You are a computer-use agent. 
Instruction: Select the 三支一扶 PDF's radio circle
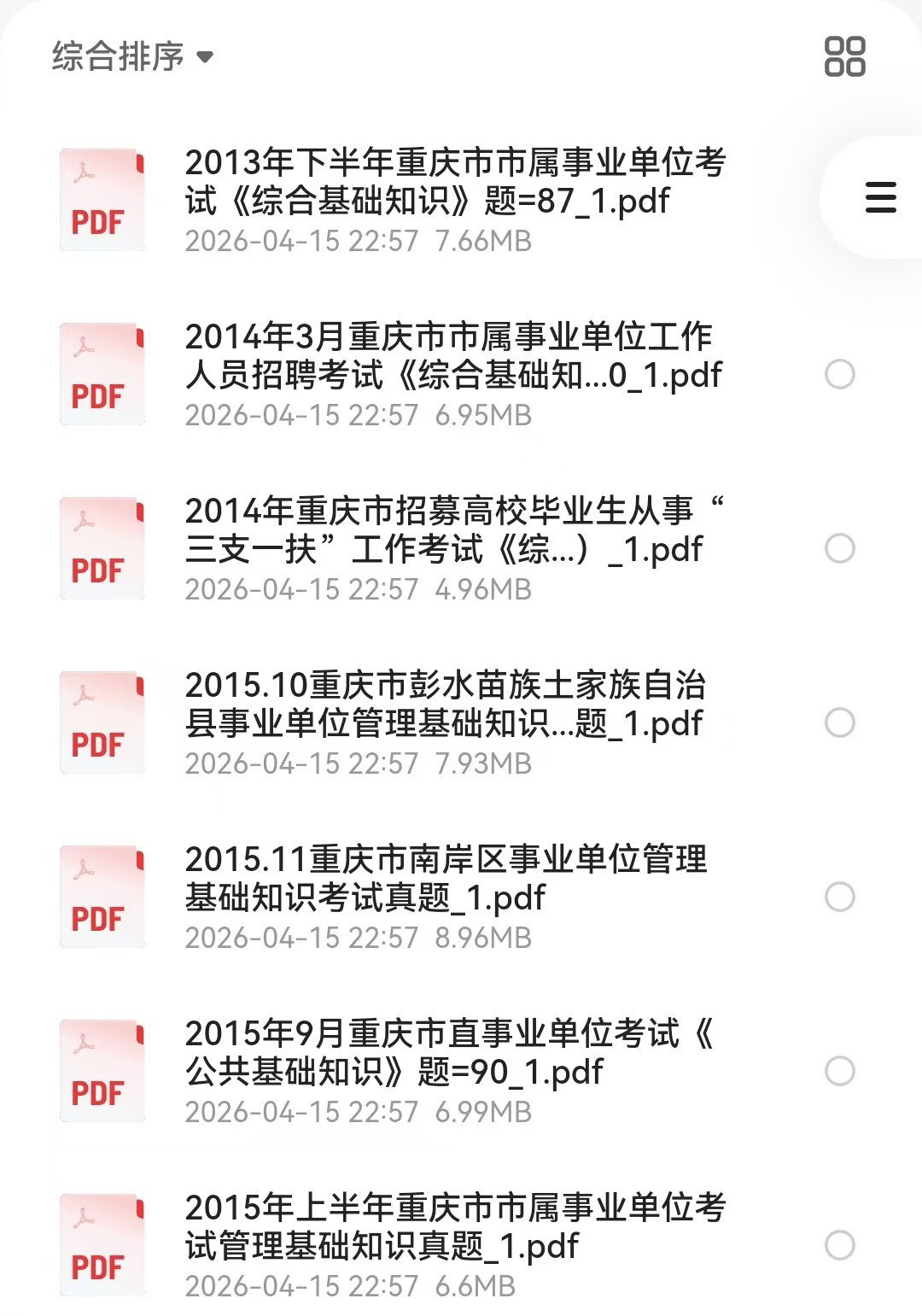840,548
